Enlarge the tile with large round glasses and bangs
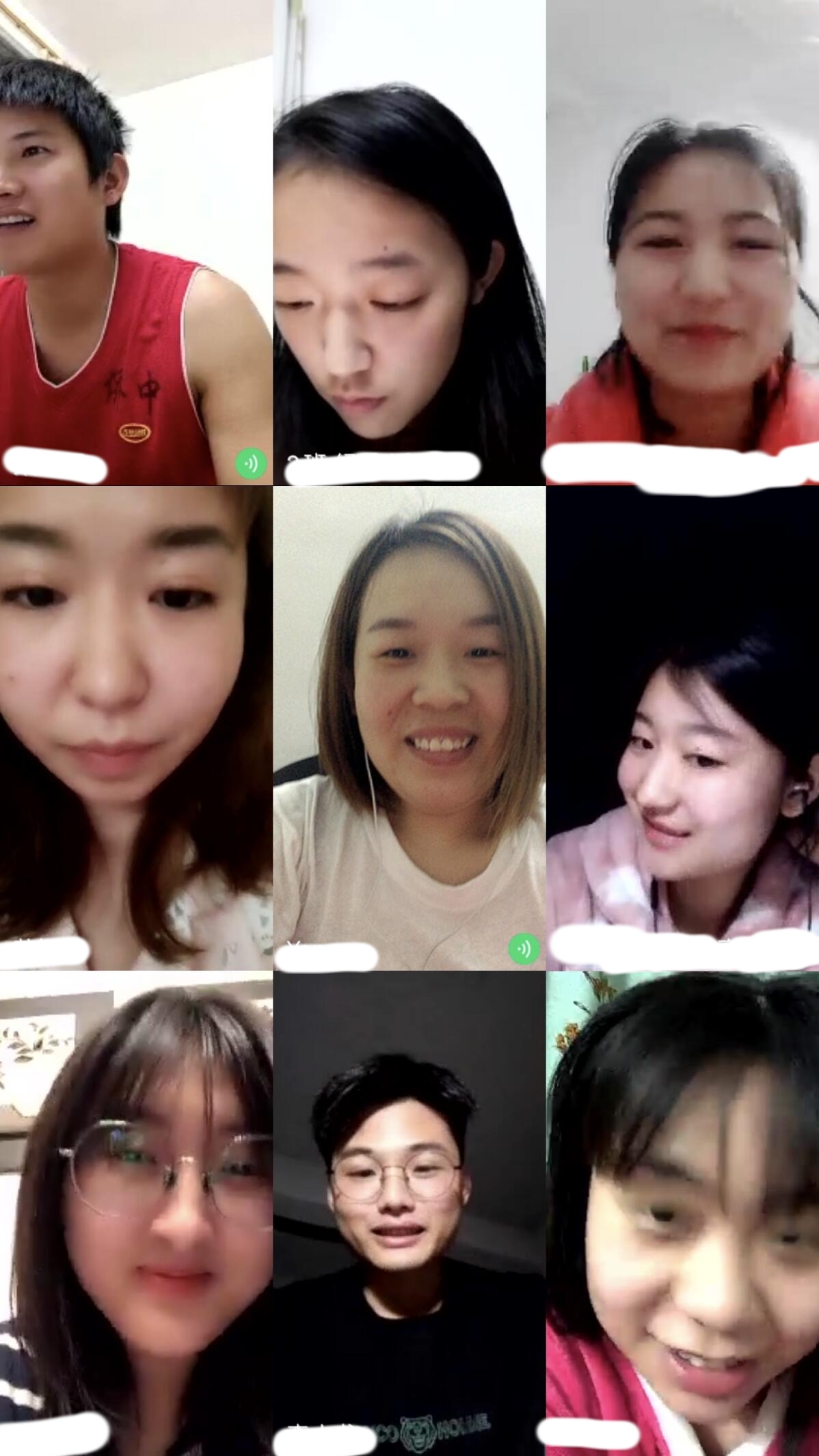 (x=136, y=1213)
